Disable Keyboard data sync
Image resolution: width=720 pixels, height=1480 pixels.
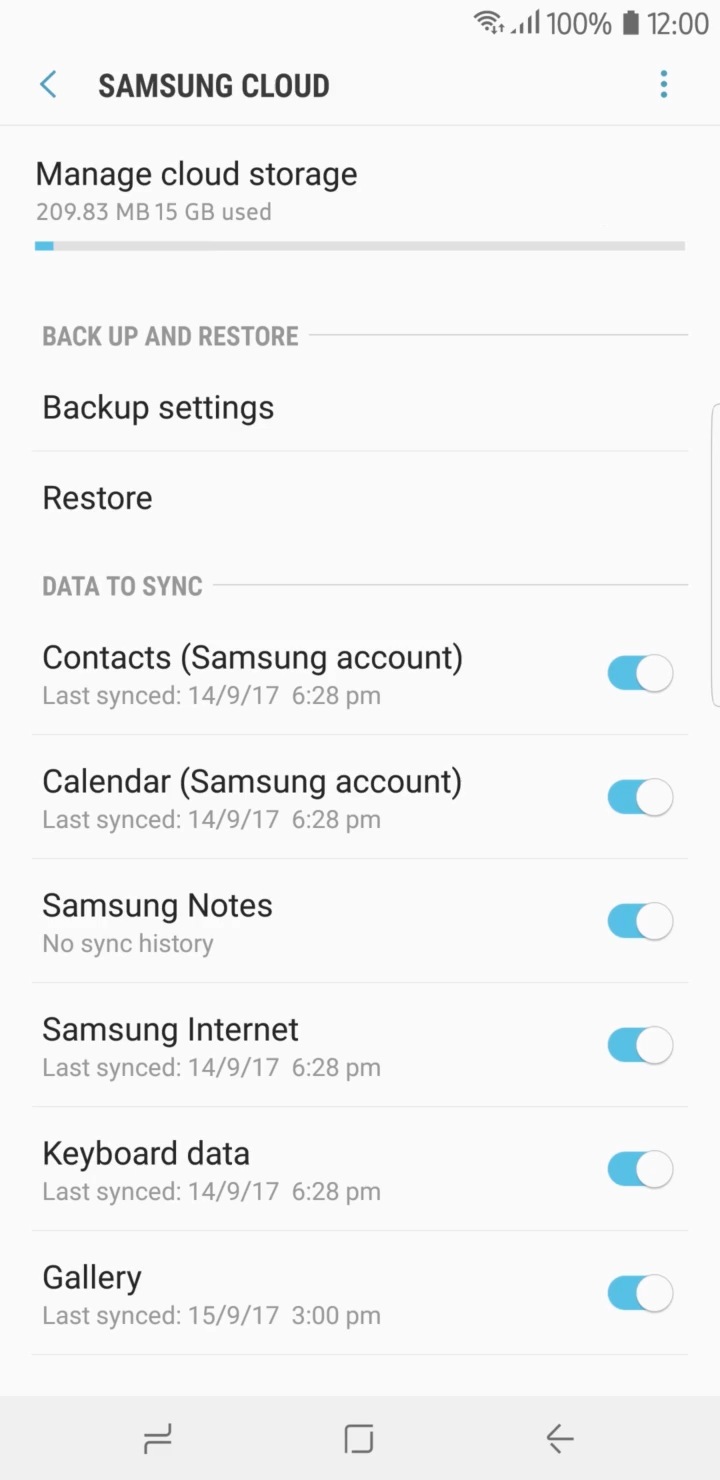pyautogui.click(x=640, y=1170)
